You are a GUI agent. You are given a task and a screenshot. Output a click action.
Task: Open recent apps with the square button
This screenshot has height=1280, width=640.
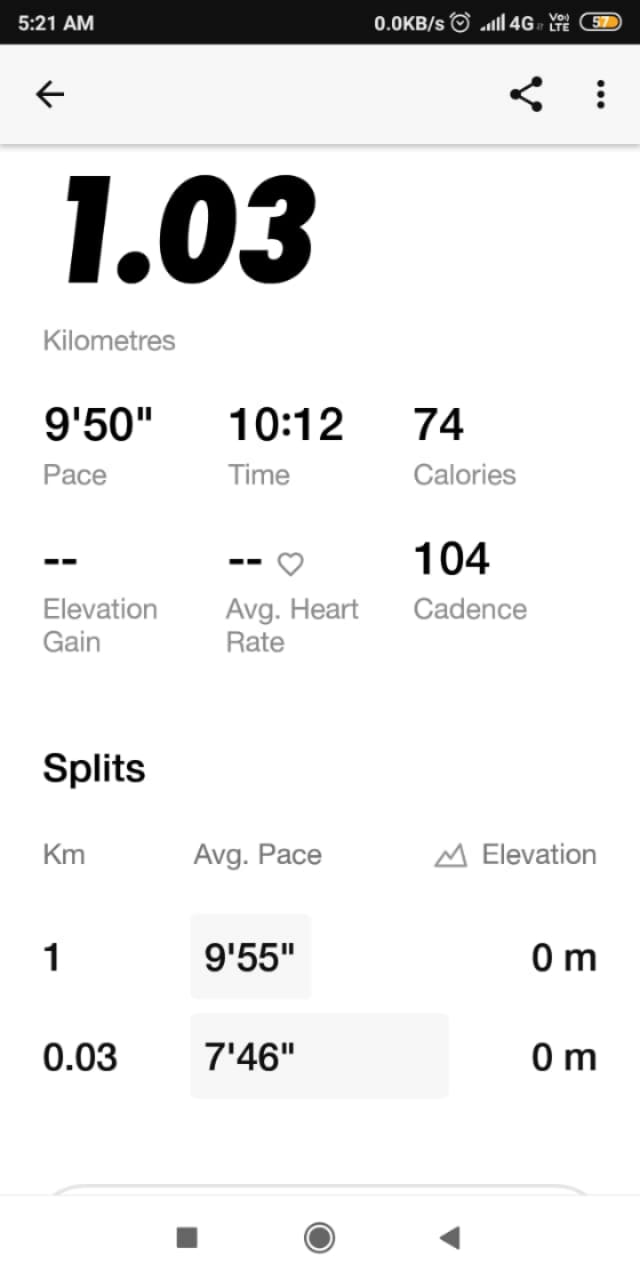[187, 1238]
